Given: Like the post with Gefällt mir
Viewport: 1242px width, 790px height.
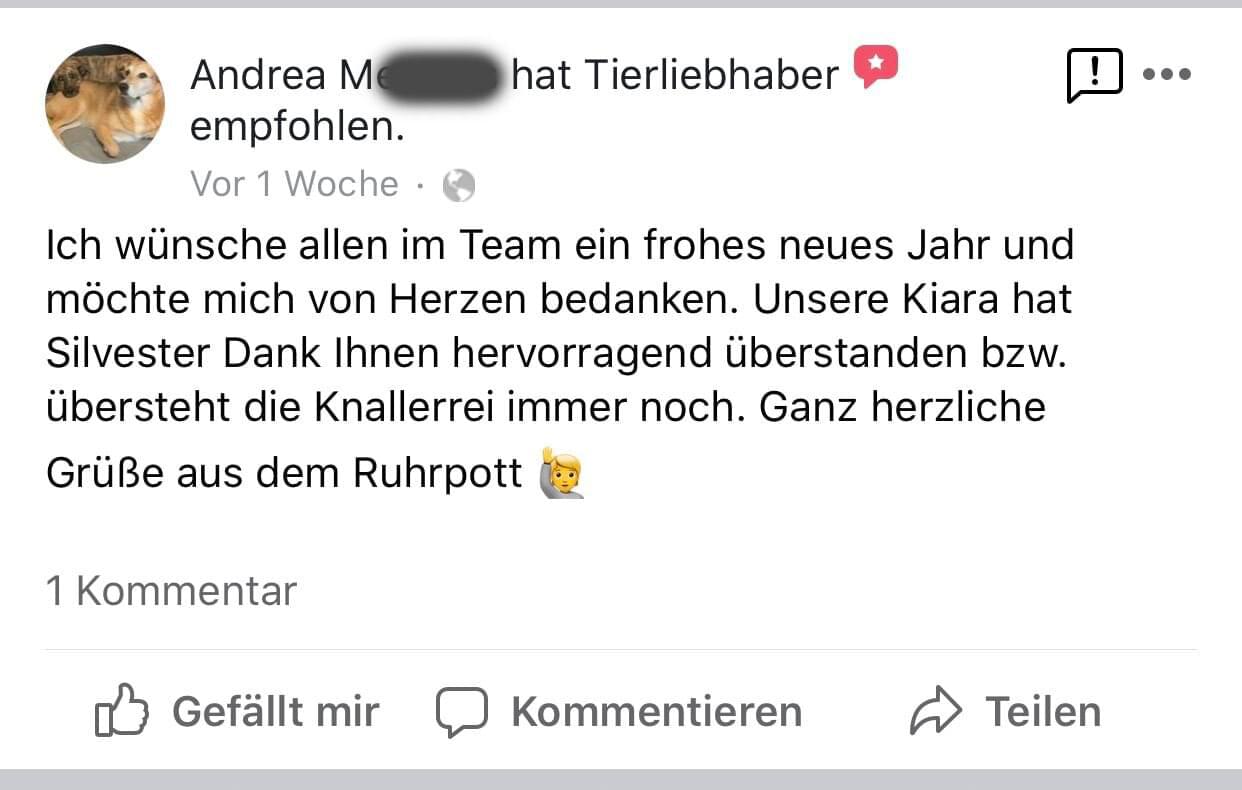Looking at the screenshot, I should (237, 712).
